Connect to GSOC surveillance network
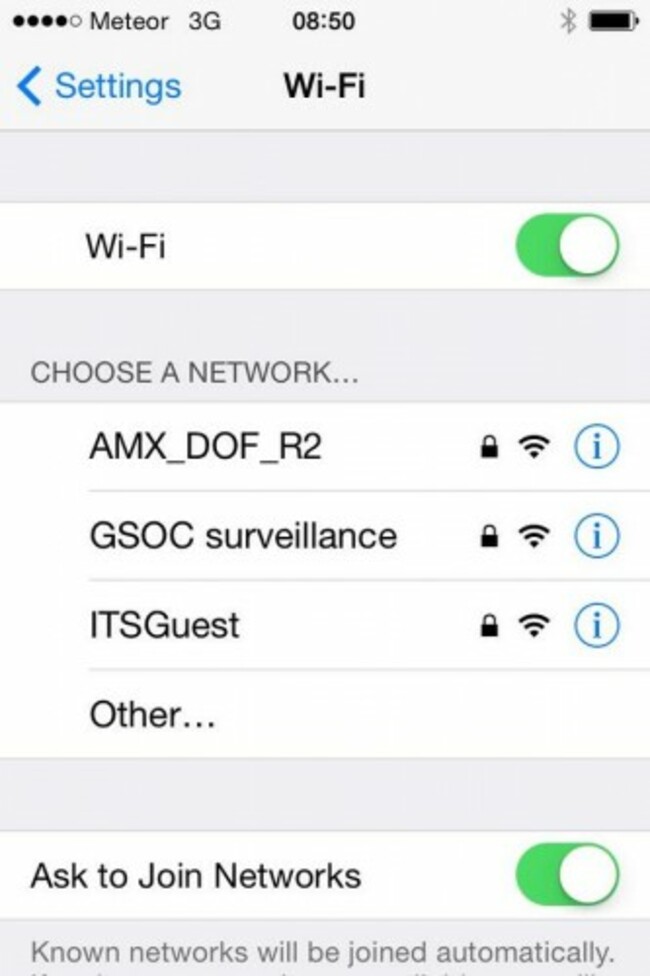This screenshot has height=976, width=650. (x=243, y=536)
